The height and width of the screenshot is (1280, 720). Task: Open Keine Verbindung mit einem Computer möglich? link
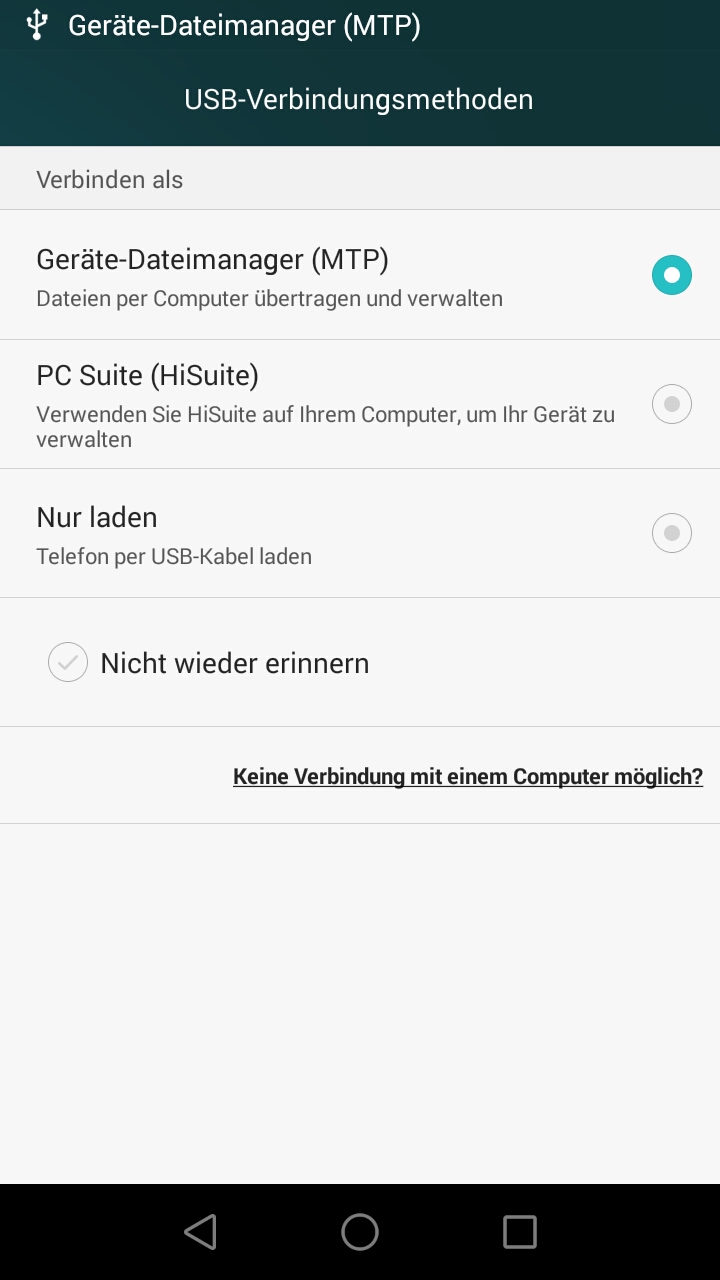coord(468,776)
